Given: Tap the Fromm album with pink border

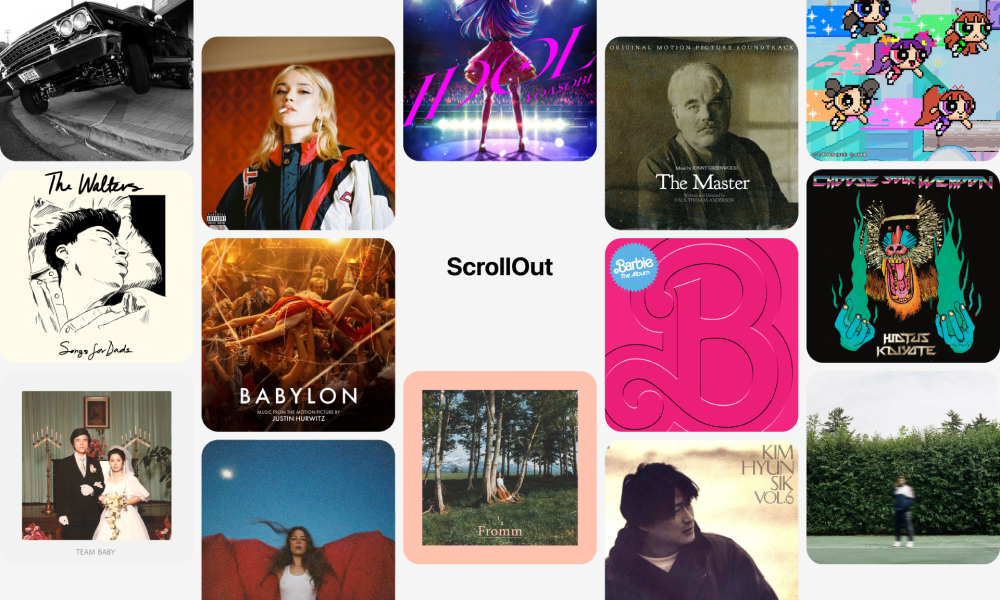Looking at the screenshot, I should tap(500, 467).
